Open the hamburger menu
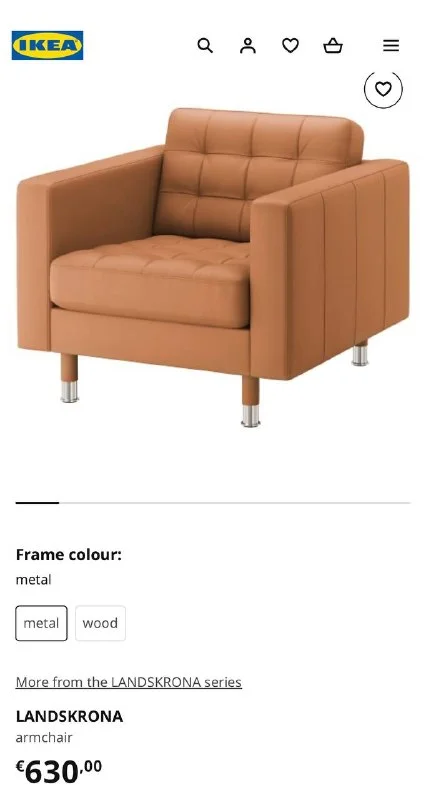This screenshot has height=800, width=426. pyautogui.click(x=391, y=45)
